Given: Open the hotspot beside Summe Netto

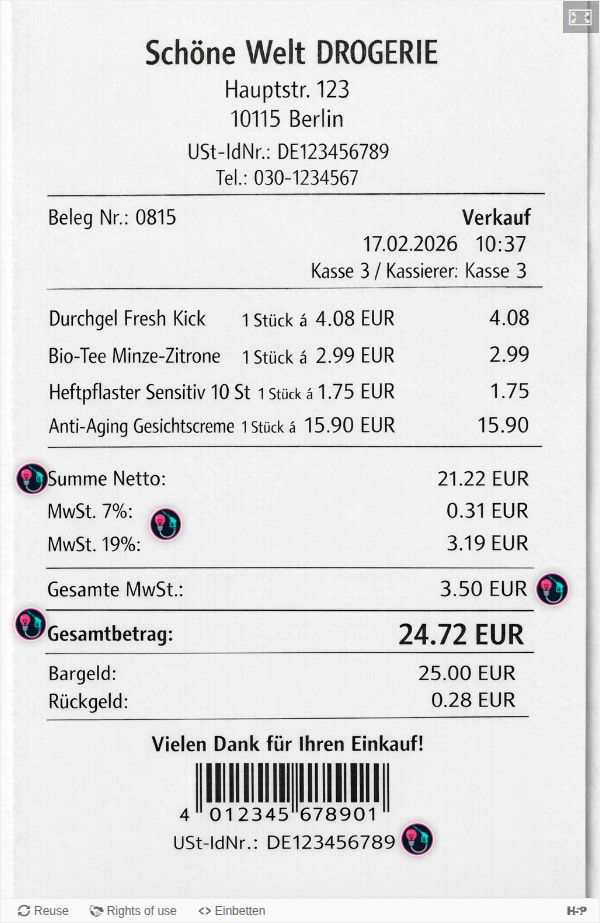Looking at the screenshot, I should pyautogui.click(x=31, y=479).
